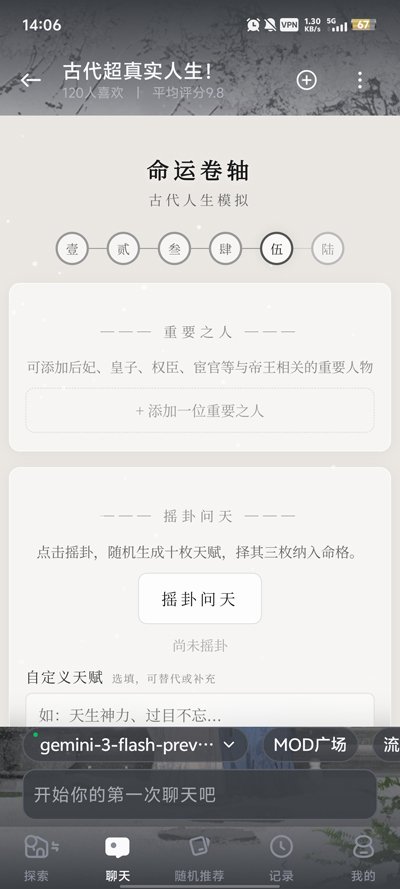Go to the 我的 tab

pyautogui.click(x=363, y=858)
